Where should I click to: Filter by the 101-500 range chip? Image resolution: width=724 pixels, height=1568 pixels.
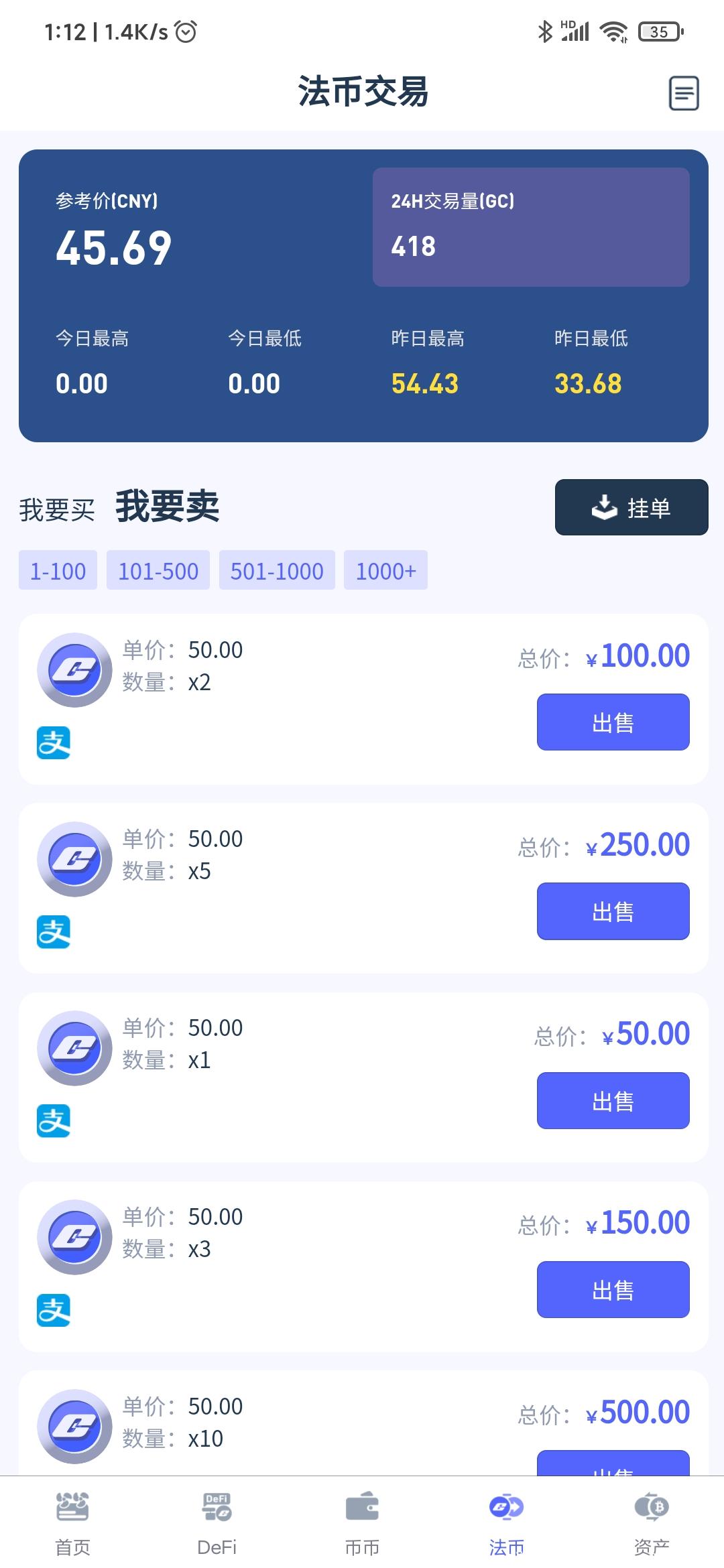158,571
